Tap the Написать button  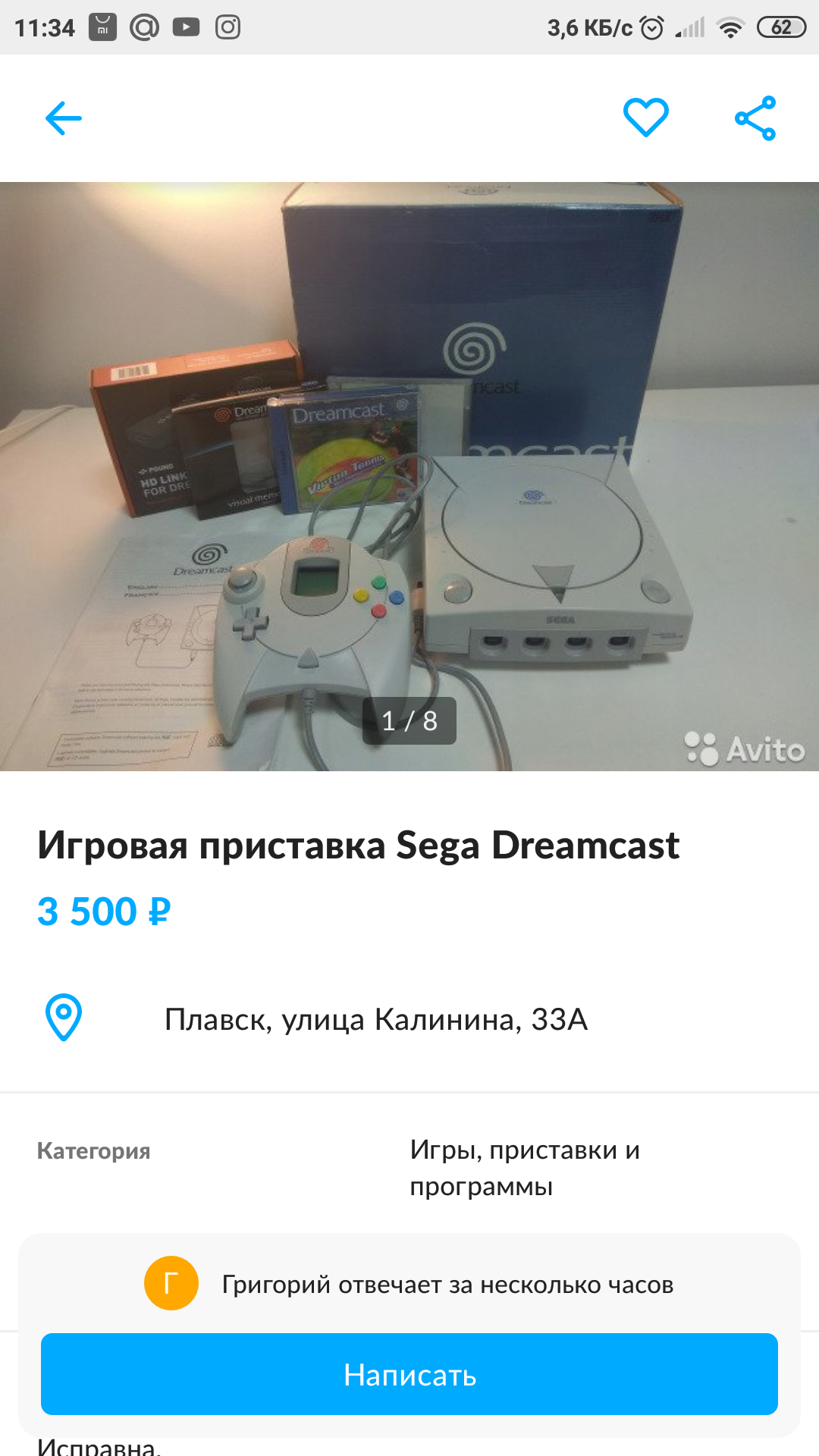click(x=409, y=1374)
